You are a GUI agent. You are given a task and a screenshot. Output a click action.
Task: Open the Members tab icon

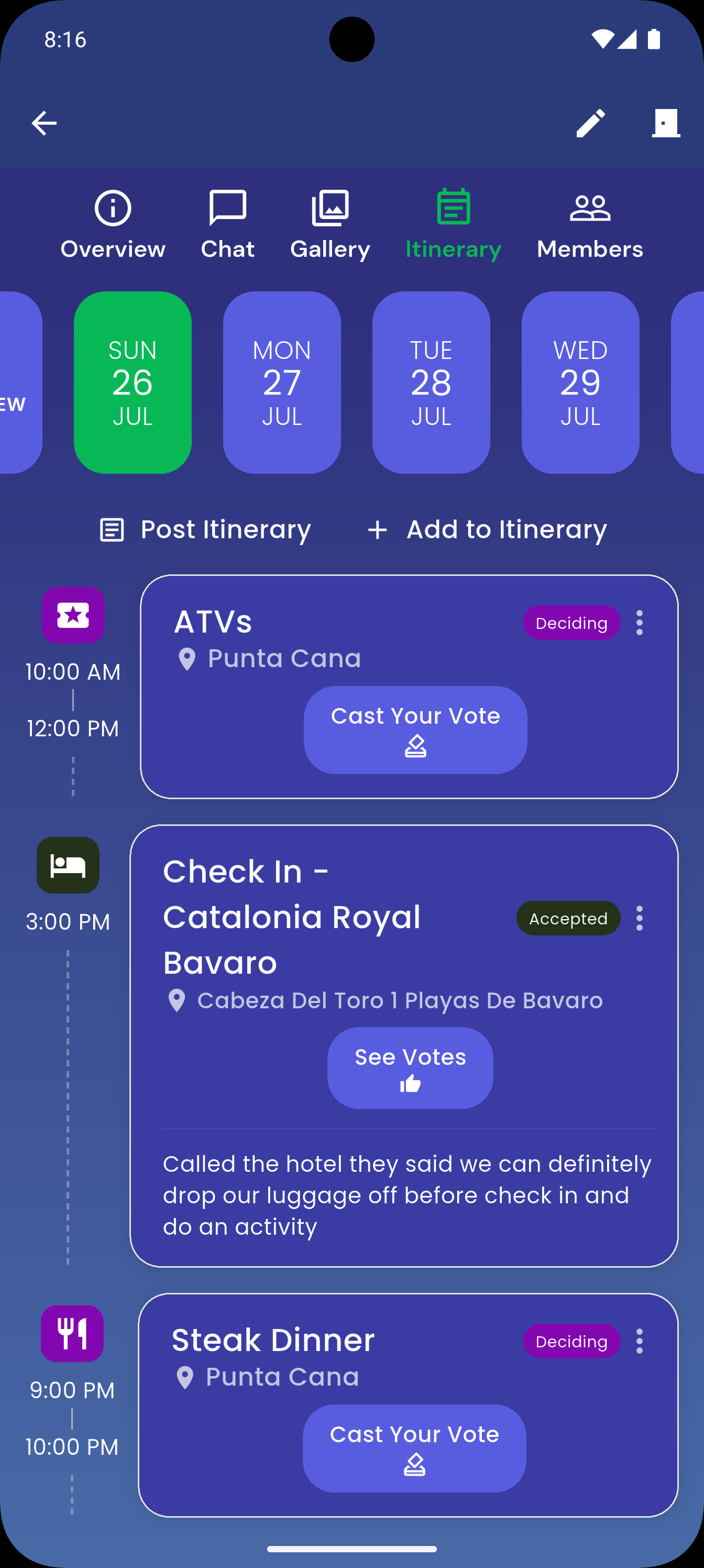point(589,207)
